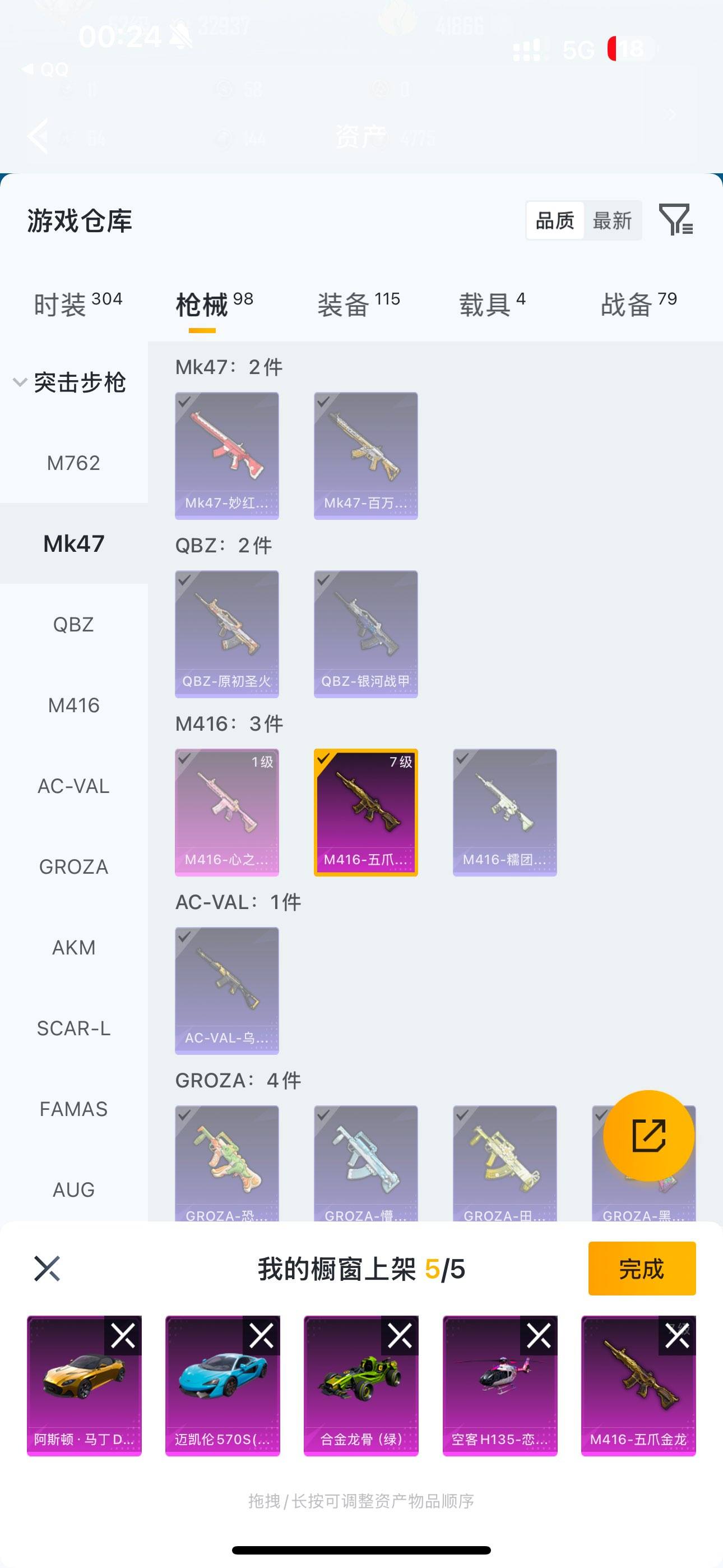Select the Mk47-妙红 skin
This screenshot has height=1568, width=723.
(227, 455)
